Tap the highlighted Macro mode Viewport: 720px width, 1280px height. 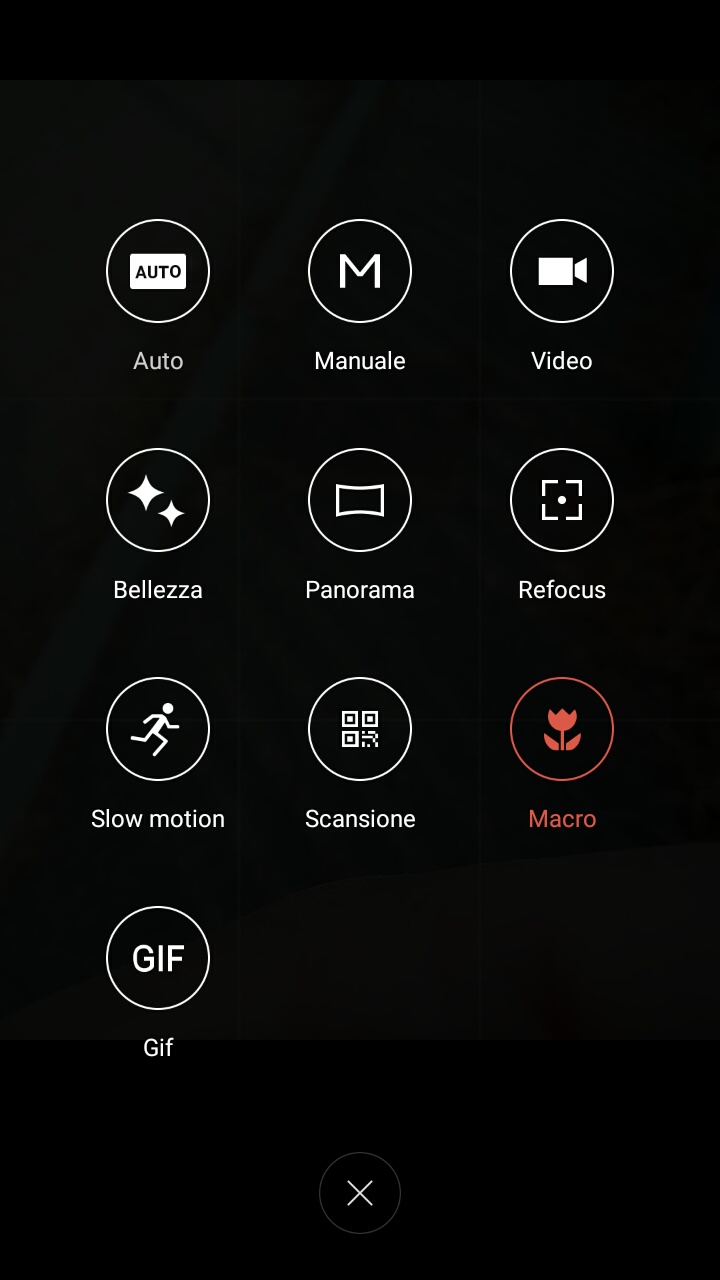click(562, 729)
